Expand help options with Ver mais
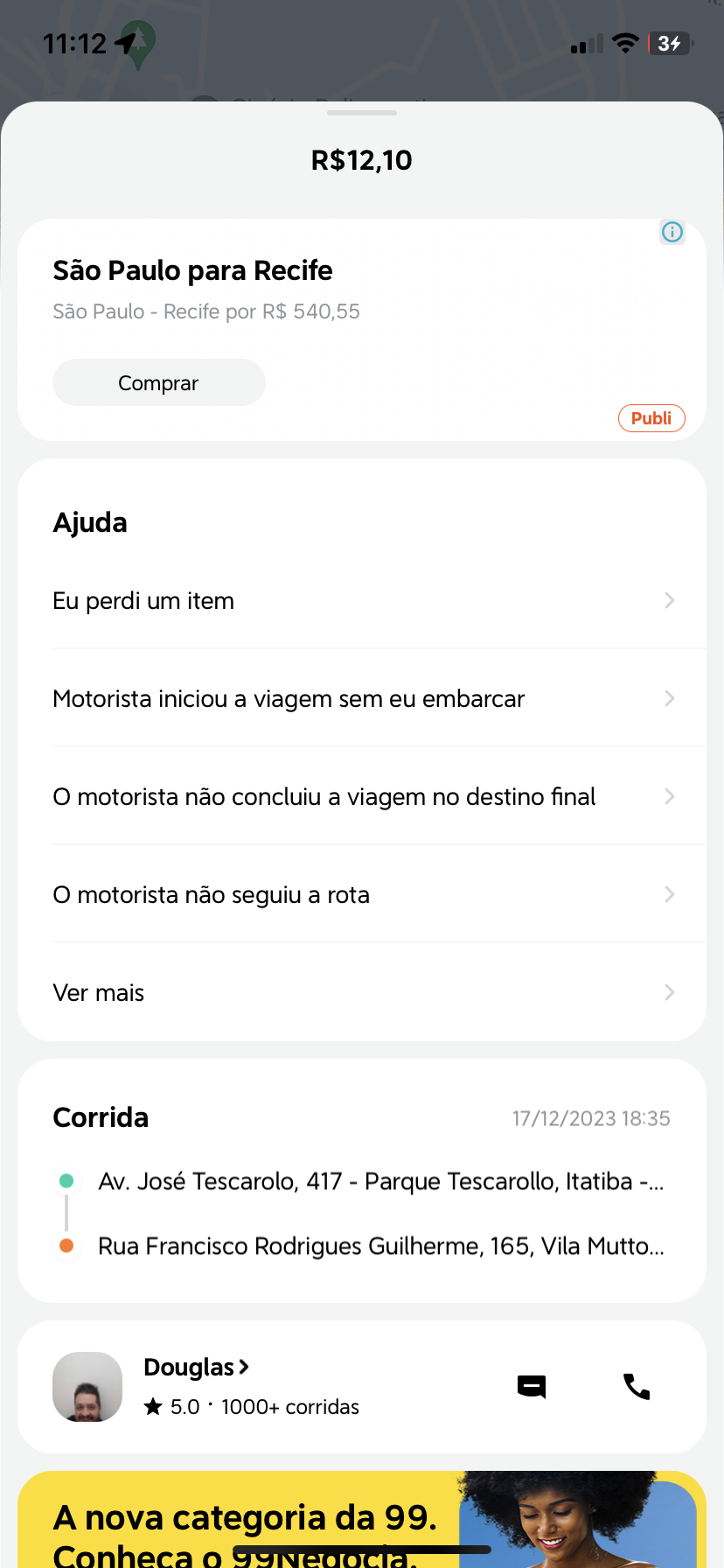Screen dimensions: 724x1568 pyautogui.click(x=362, y=993)
